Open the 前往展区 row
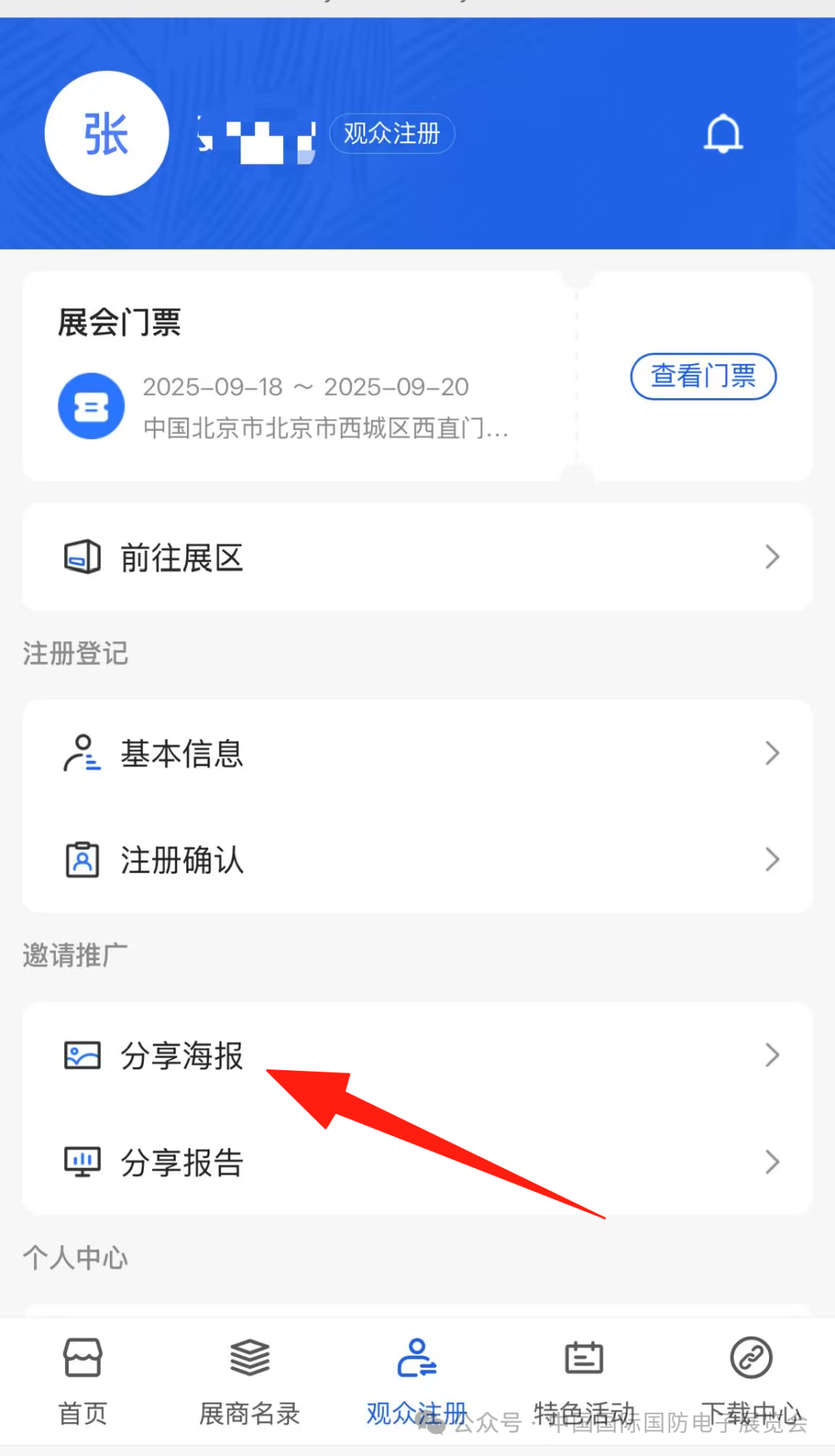Image resolution: width=835 pixels, height=1456 pixels. point(417,557)
